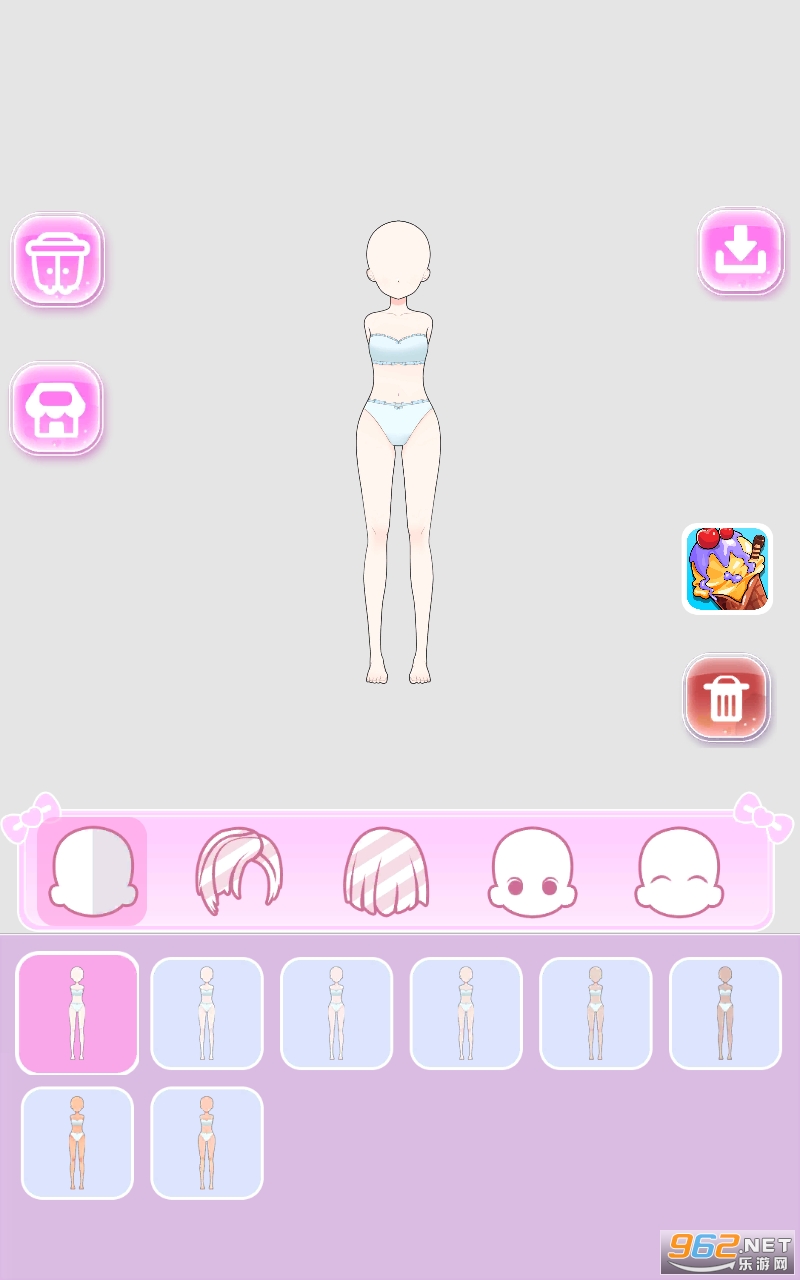Switch to the front hair category
The height and width of the screenshot is (1280, 800).
(x=239, y=871)
